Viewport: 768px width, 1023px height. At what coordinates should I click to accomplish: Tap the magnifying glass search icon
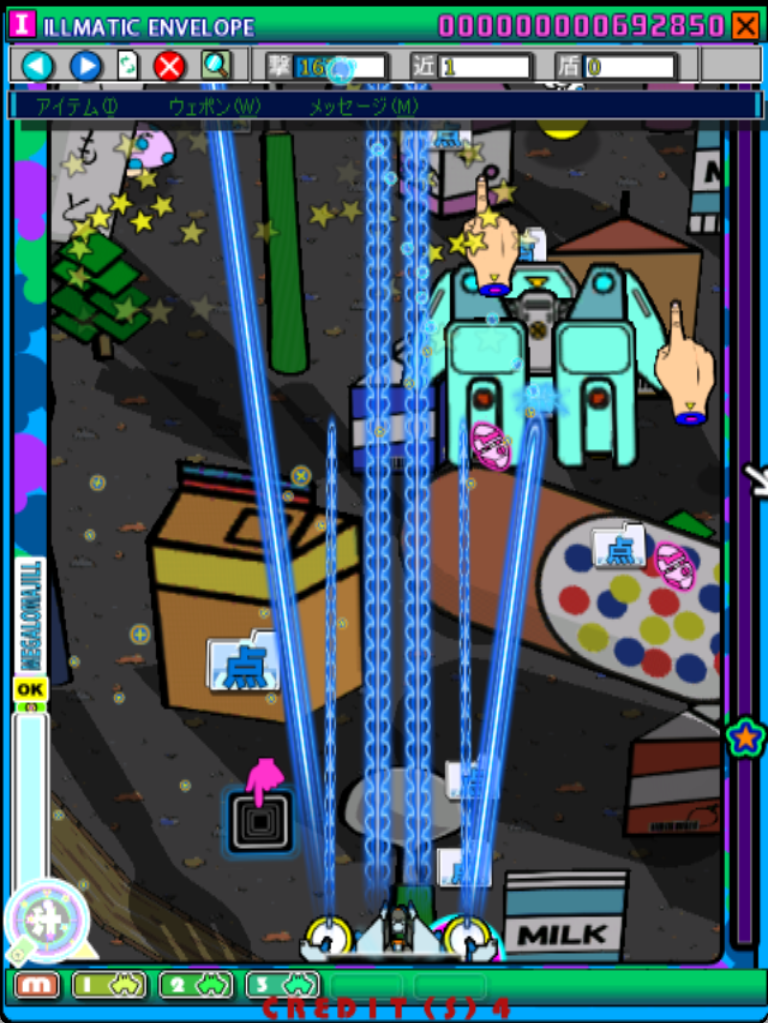(x=216, y=66)
